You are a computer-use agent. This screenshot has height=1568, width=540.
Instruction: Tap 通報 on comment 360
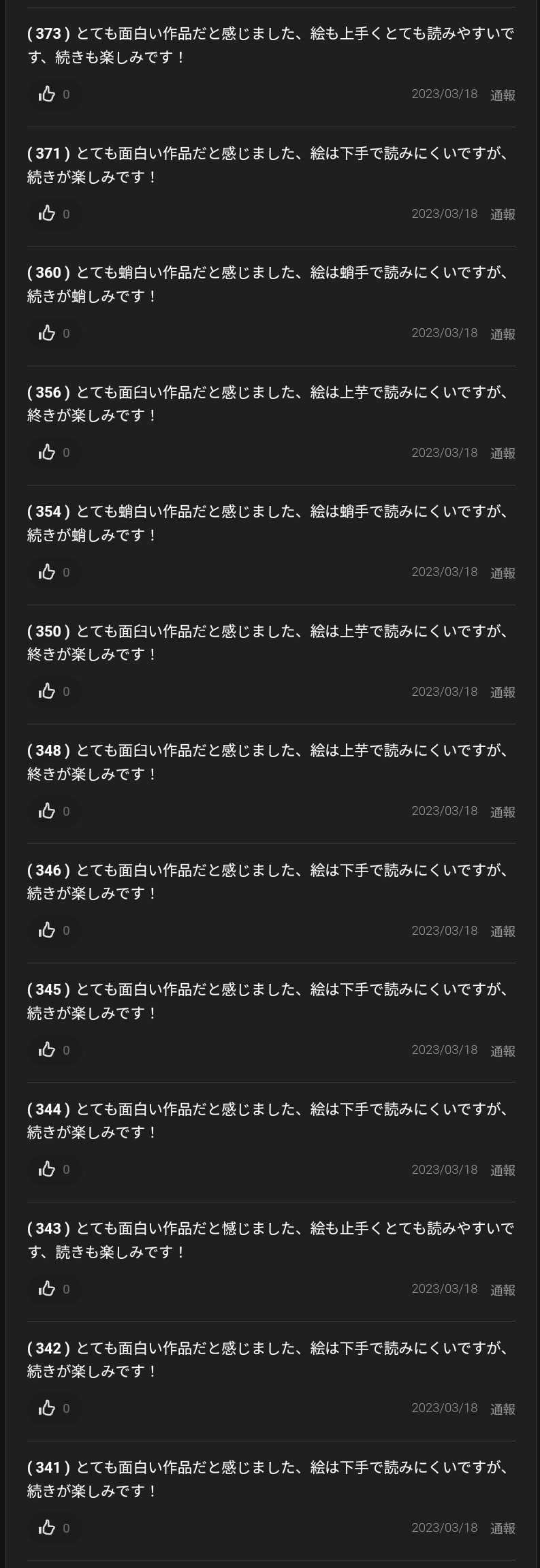pos(503,334)
